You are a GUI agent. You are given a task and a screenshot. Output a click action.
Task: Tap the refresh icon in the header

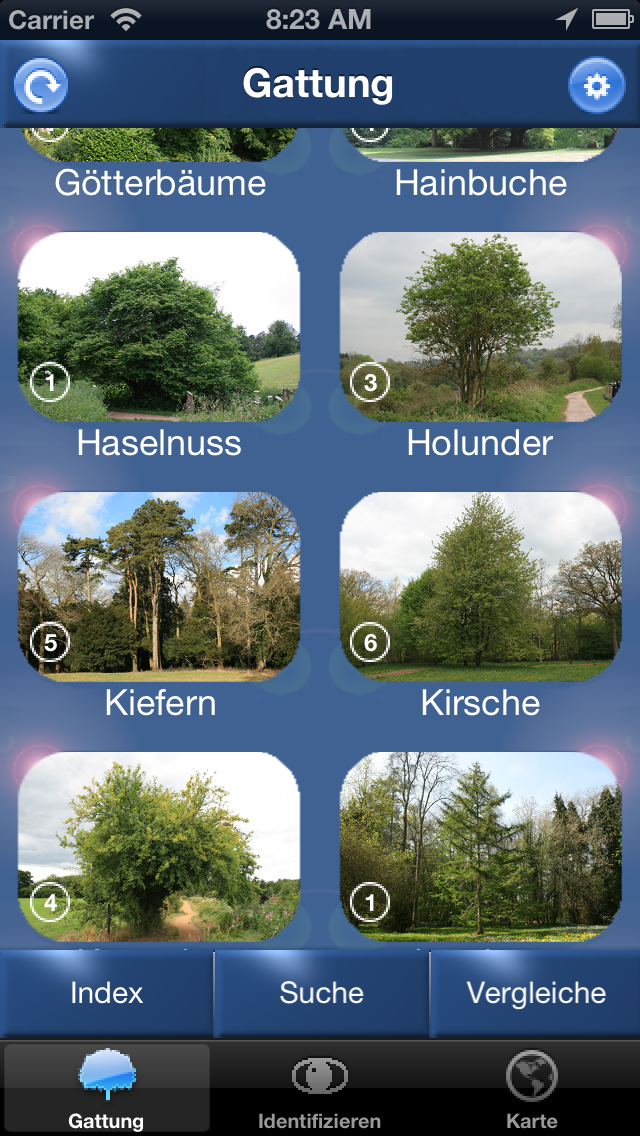tap(41, 86)
